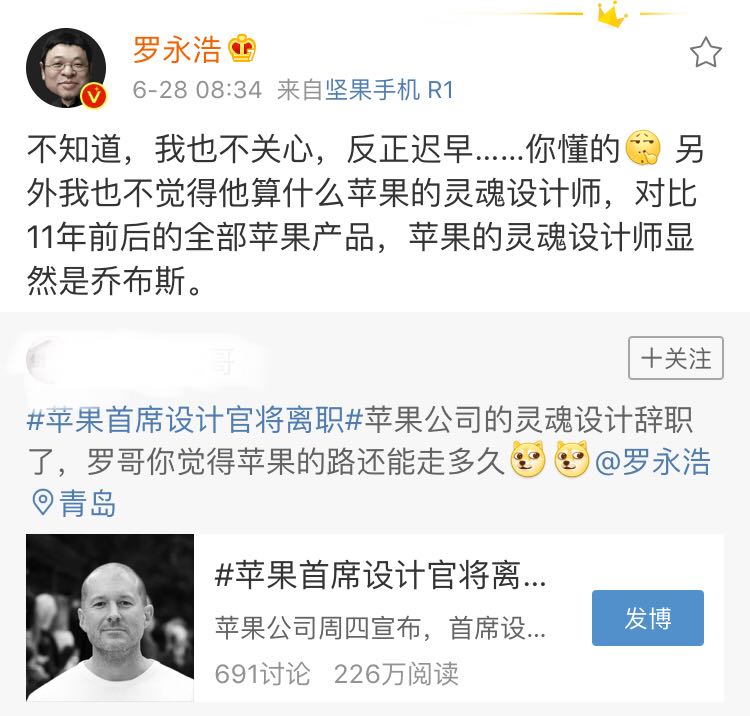Image resolution: width=750 pixels, height=716 pixels.
Task: Open the @罗永浩 mention link
Action: pos(653,462)
